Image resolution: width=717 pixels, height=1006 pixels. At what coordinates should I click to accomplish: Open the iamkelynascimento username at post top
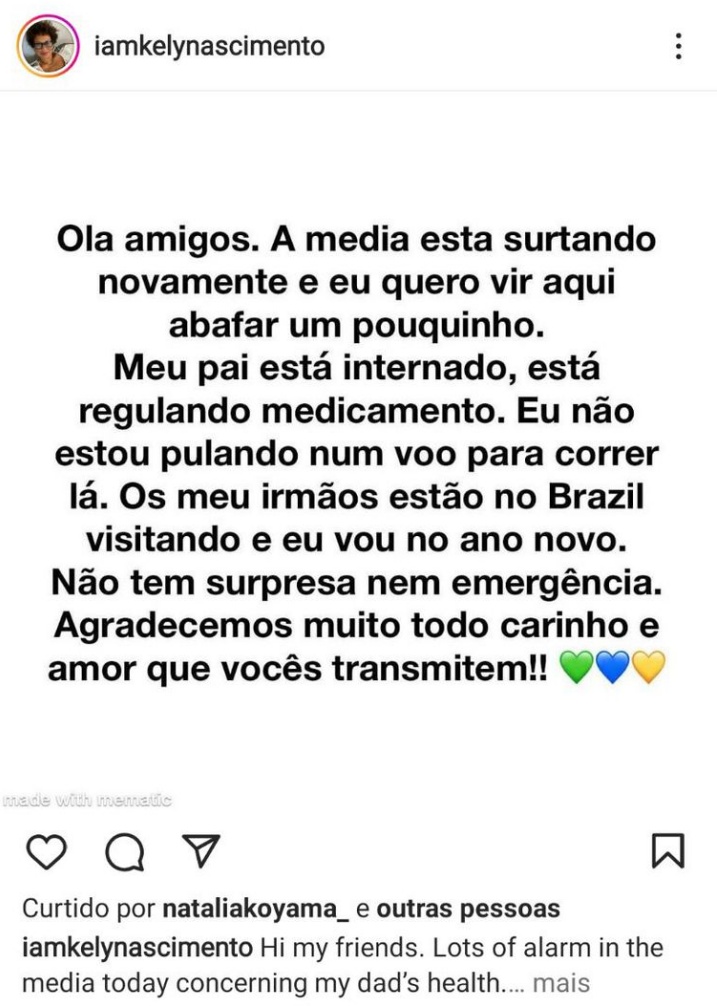tap(207, 46)
